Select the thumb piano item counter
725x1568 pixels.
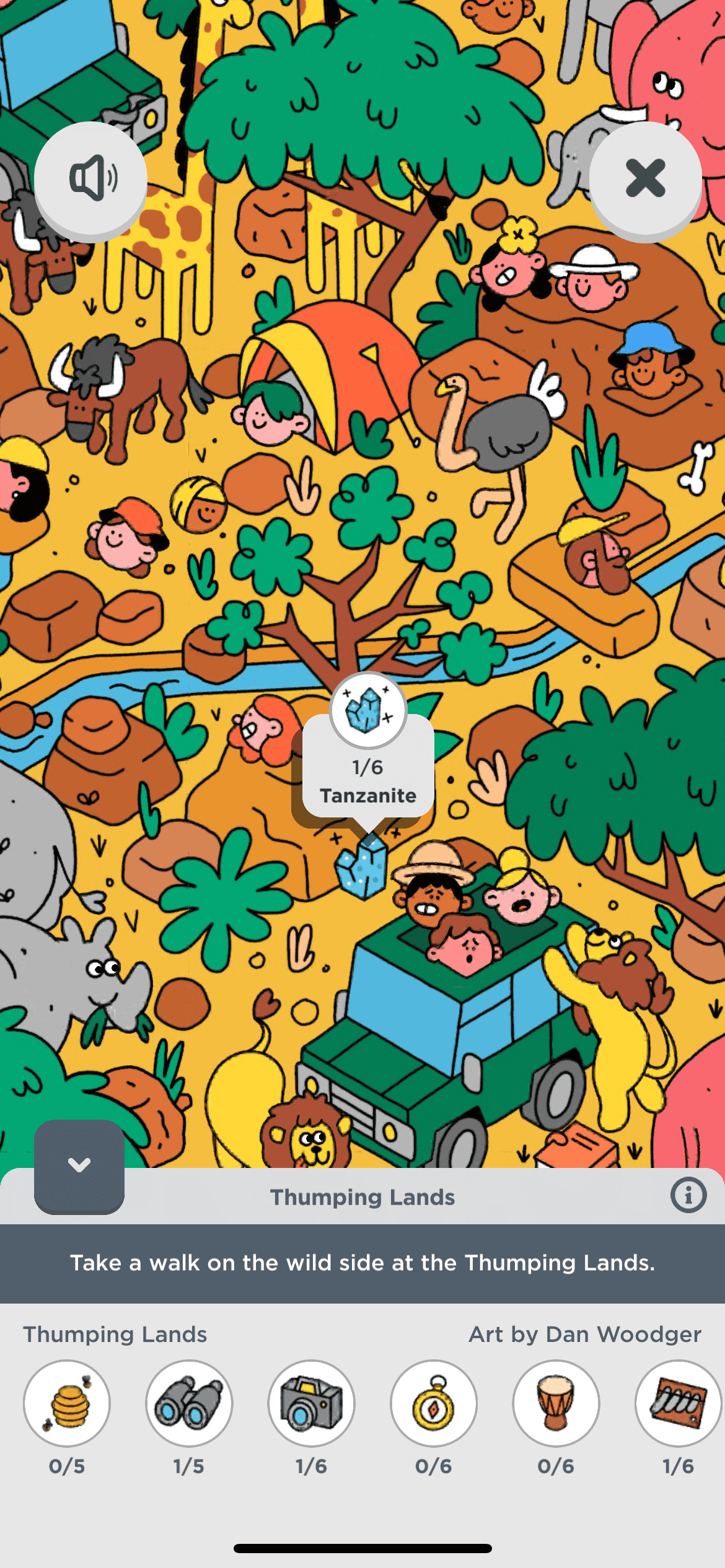678,1403
